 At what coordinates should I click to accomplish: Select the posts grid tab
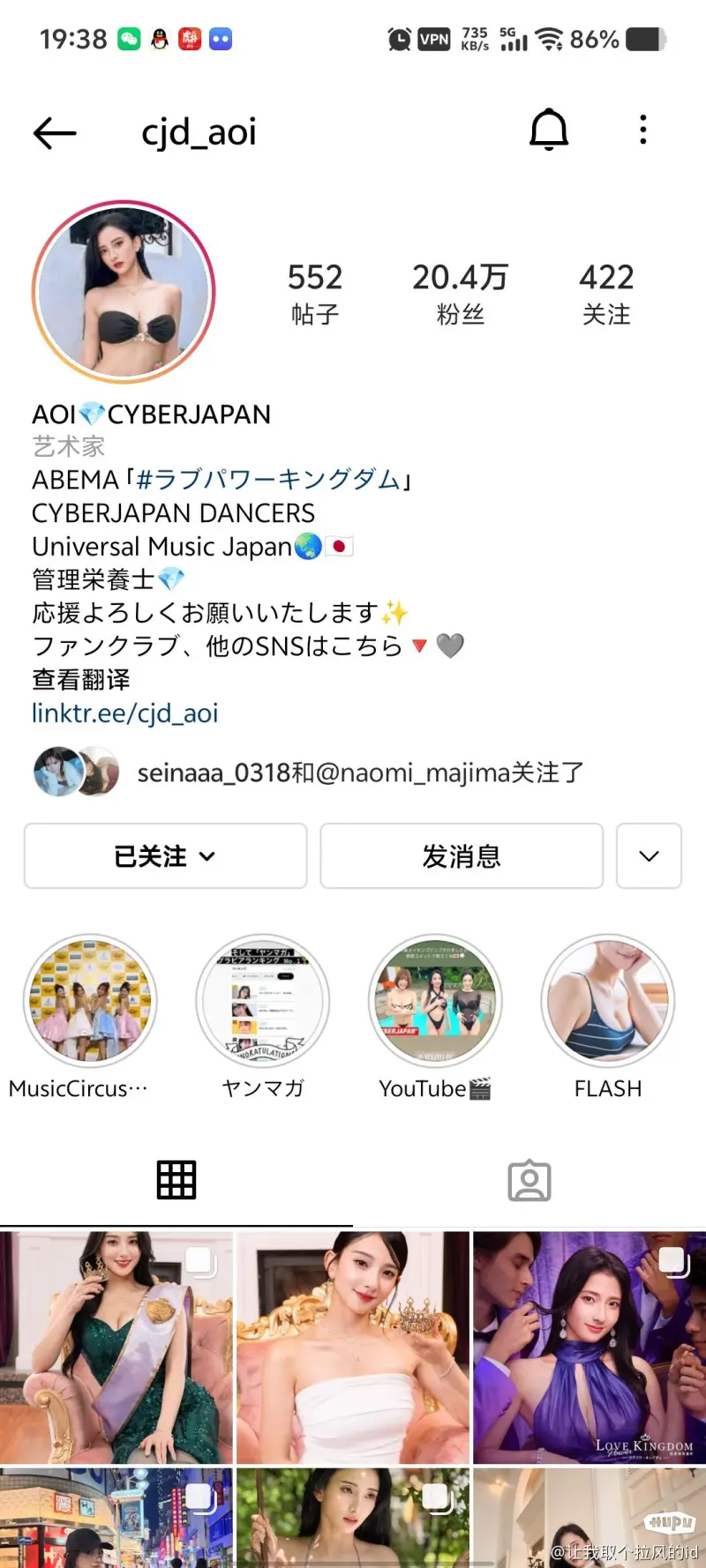[x=176, y=1181]
